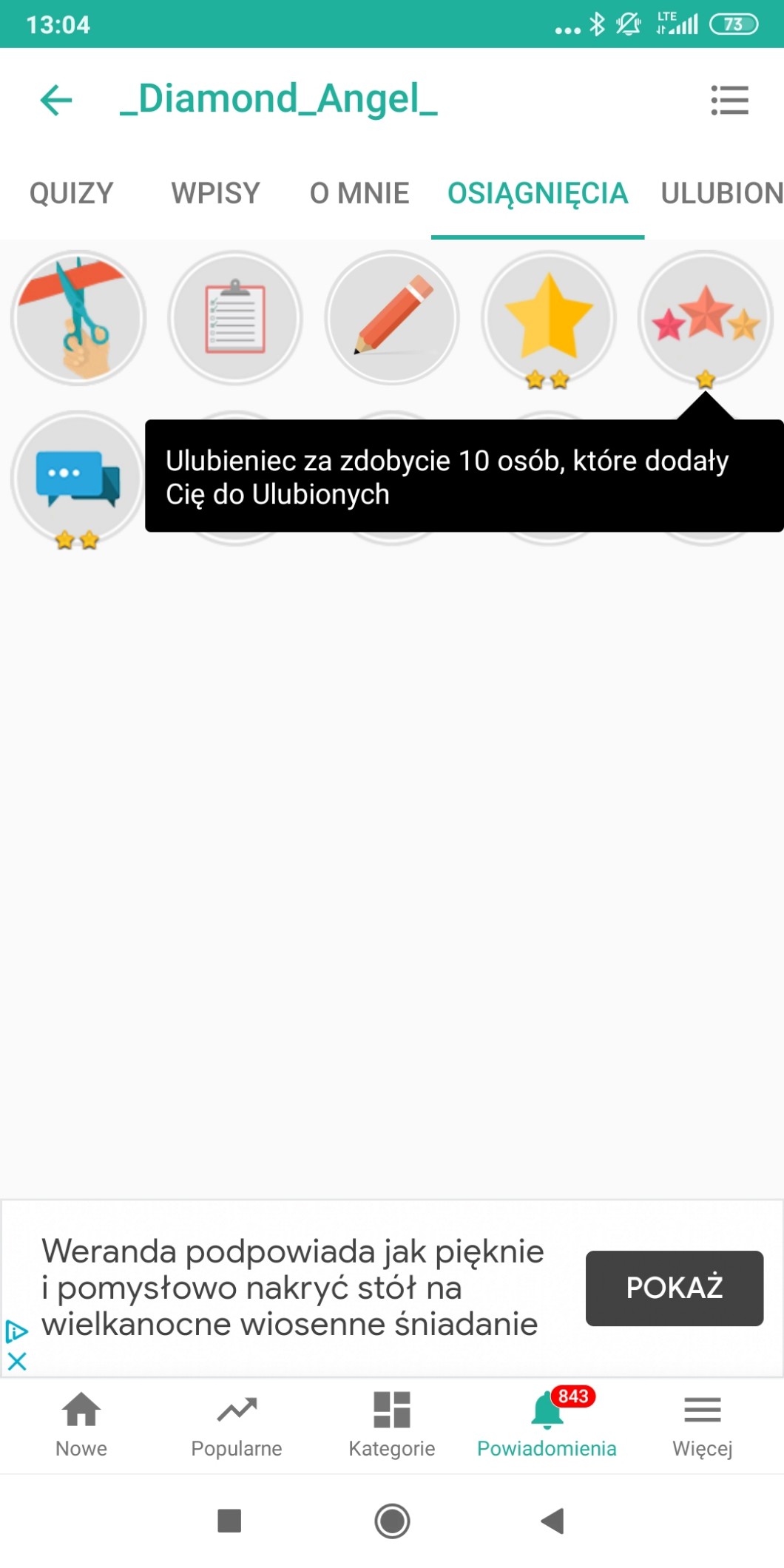Go back using the header arrow
The image size is (784, 1568).
(56, 100)
